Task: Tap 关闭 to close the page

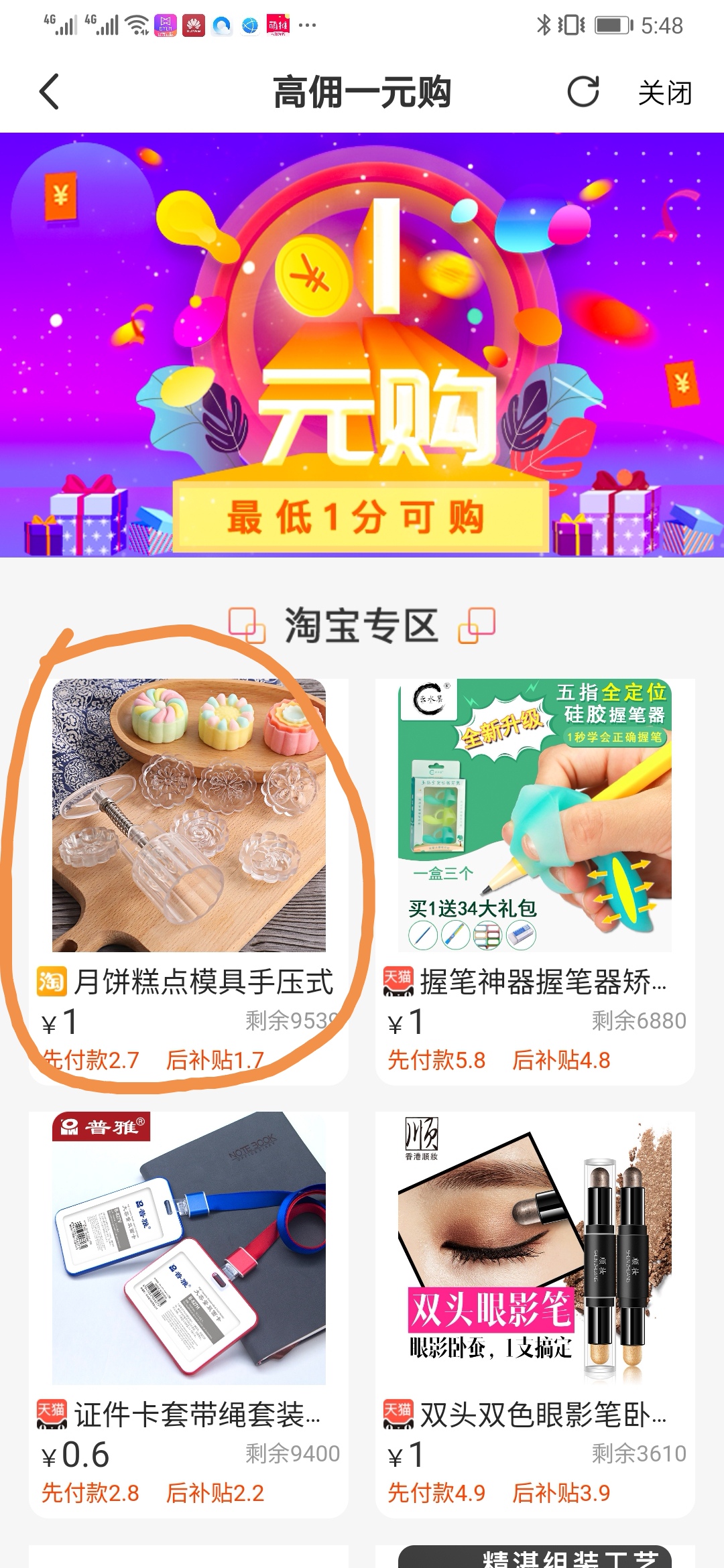Action: [664, 93]
